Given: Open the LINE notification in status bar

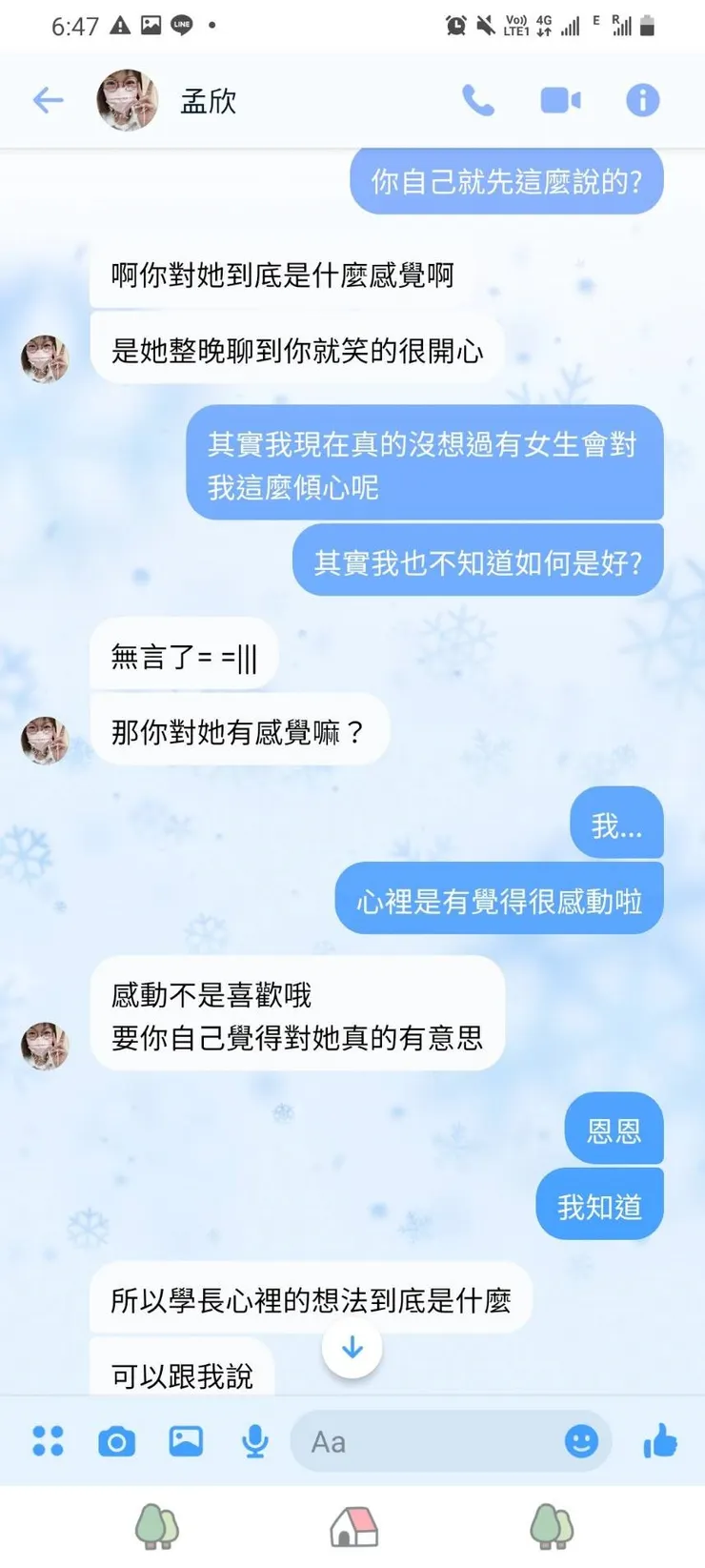Looking at the screenshot, I should [x=181, y=25].
